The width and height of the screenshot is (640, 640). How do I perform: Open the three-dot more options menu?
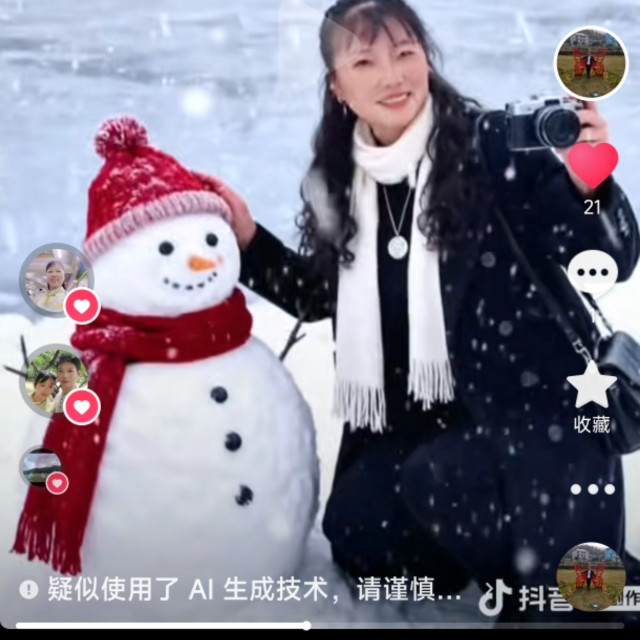[x=592, y=489]
